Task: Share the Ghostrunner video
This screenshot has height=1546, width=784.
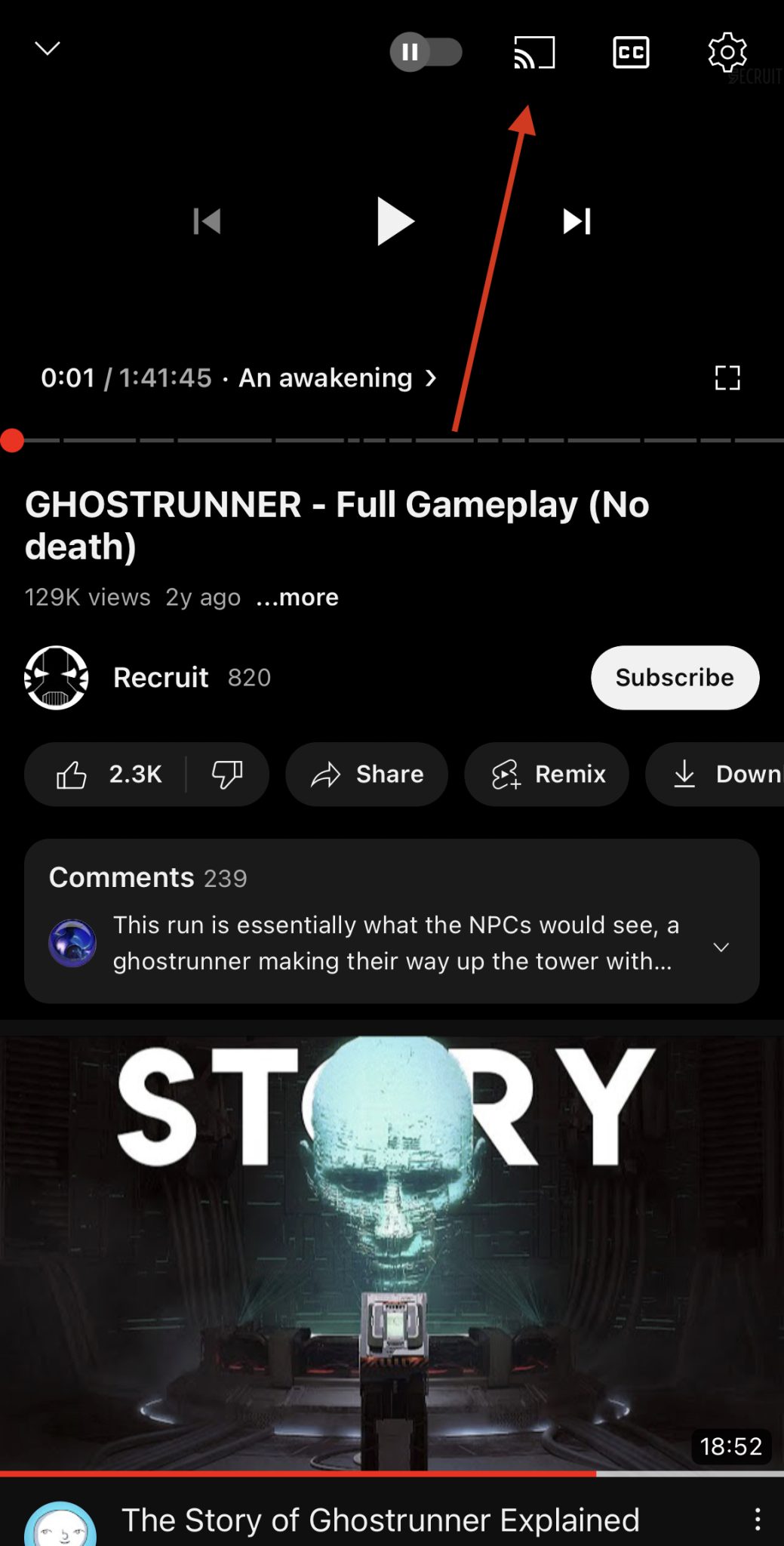Action: pyautogui.click(x=367, y=775)
